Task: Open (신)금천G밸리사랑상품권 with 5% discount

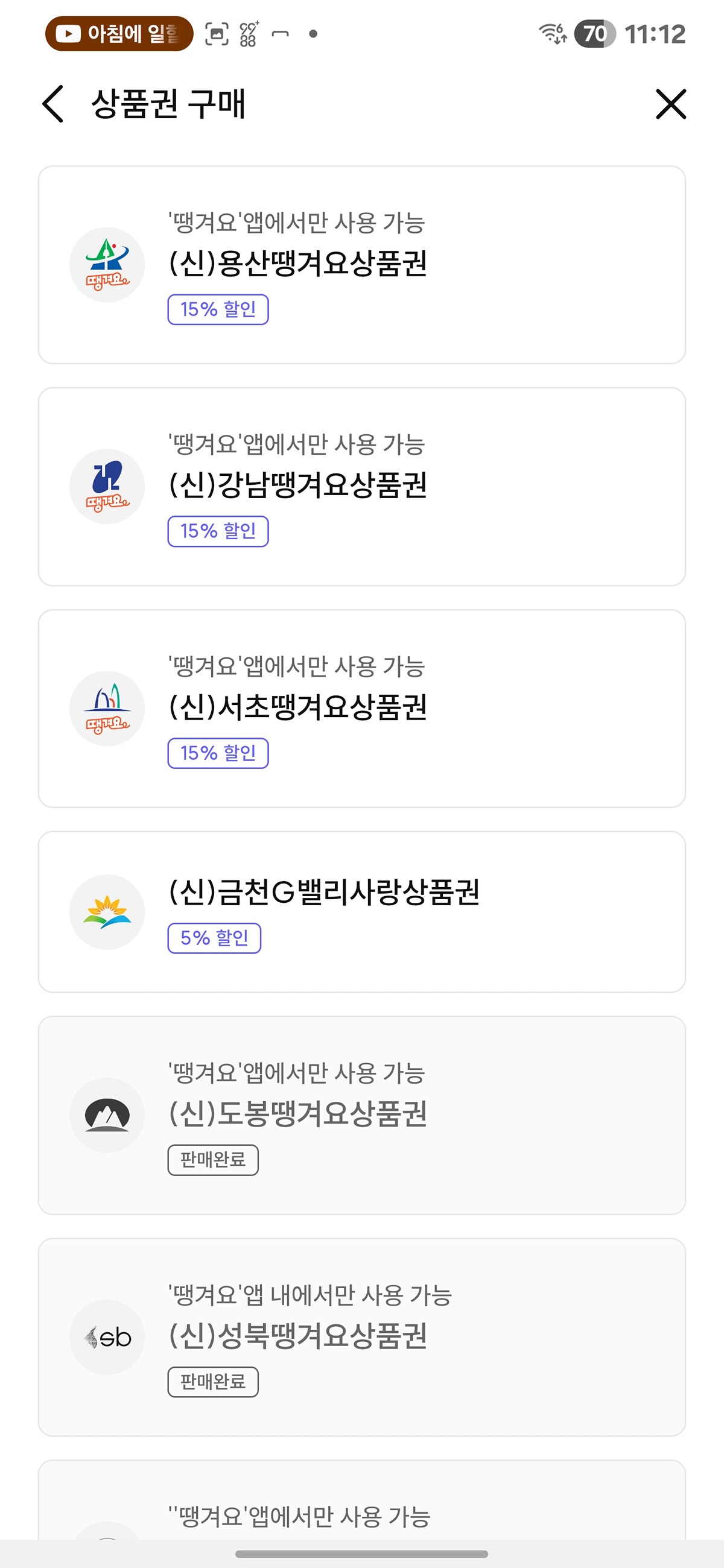Action: [x=361, y=912]
